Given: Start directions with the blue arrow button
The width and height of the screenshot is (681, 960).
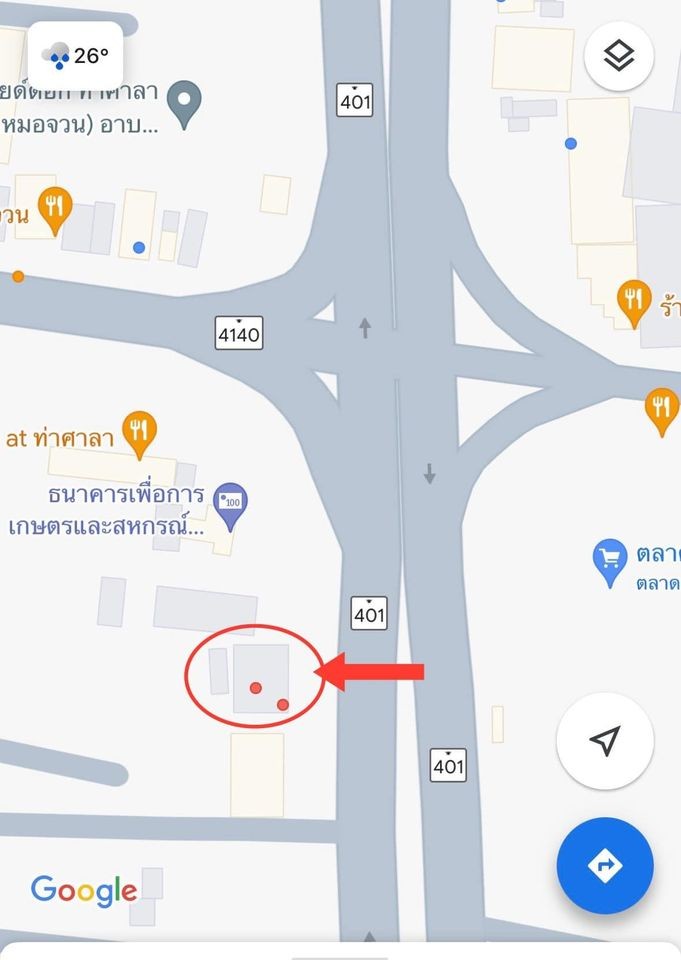Looking at the screenshot, I should (x=604, y=865).
